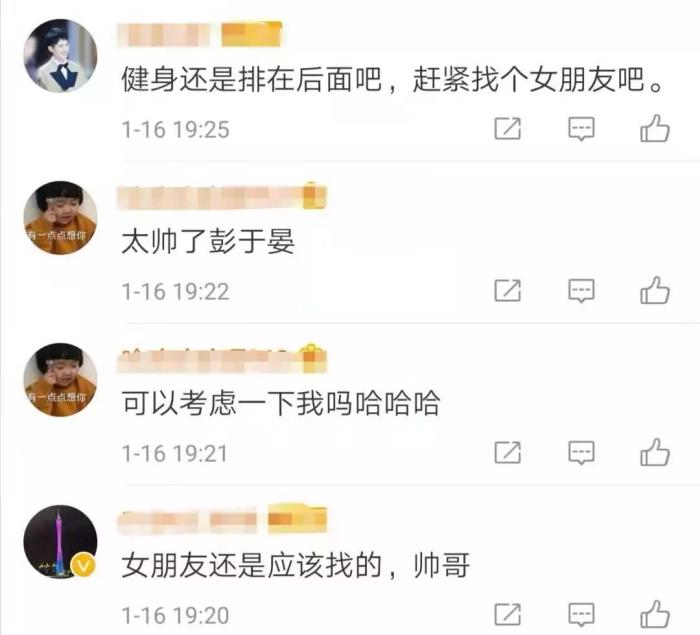
Task: Repost the comment '可以考虑一下我吗哈哈哈'
Action: [x=509, y=453]
